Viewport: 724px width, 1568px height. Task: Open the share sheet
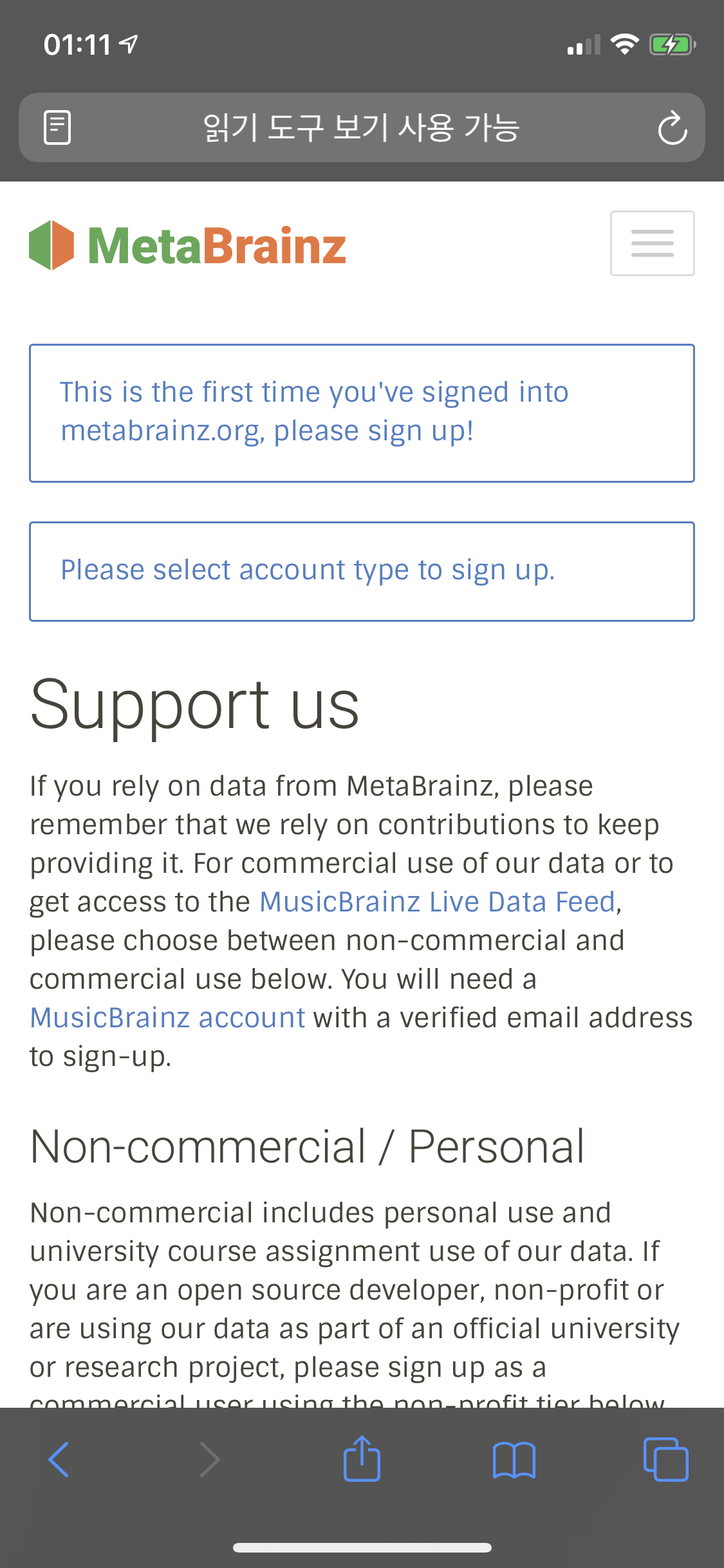point(362,1459)
